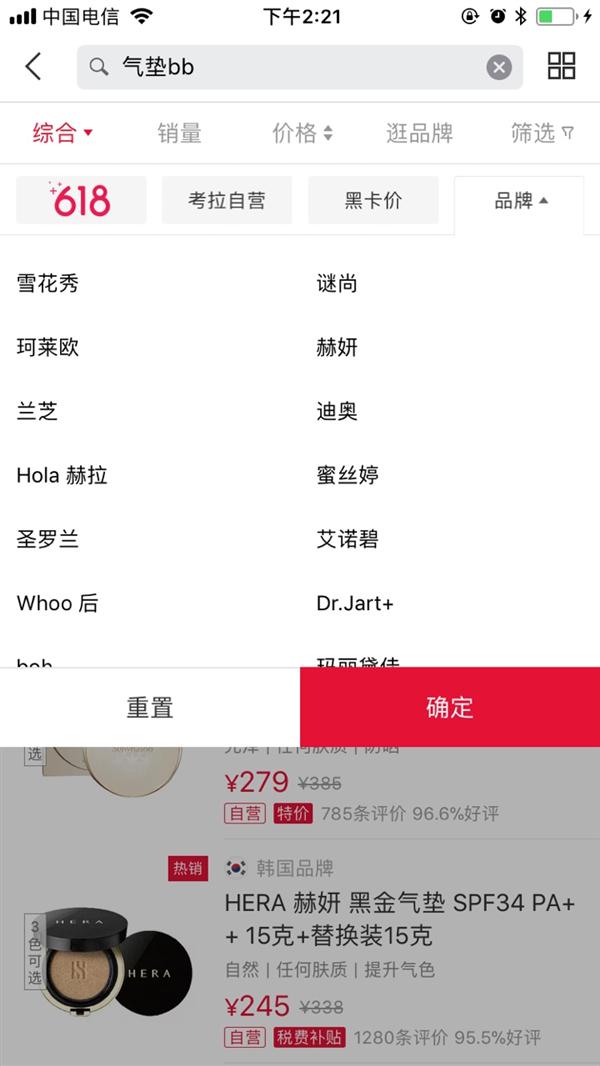The width and height of the screenshot is (600, 1066).
Task: Open the 综合 sort dropdown
Action: point(62,133)
